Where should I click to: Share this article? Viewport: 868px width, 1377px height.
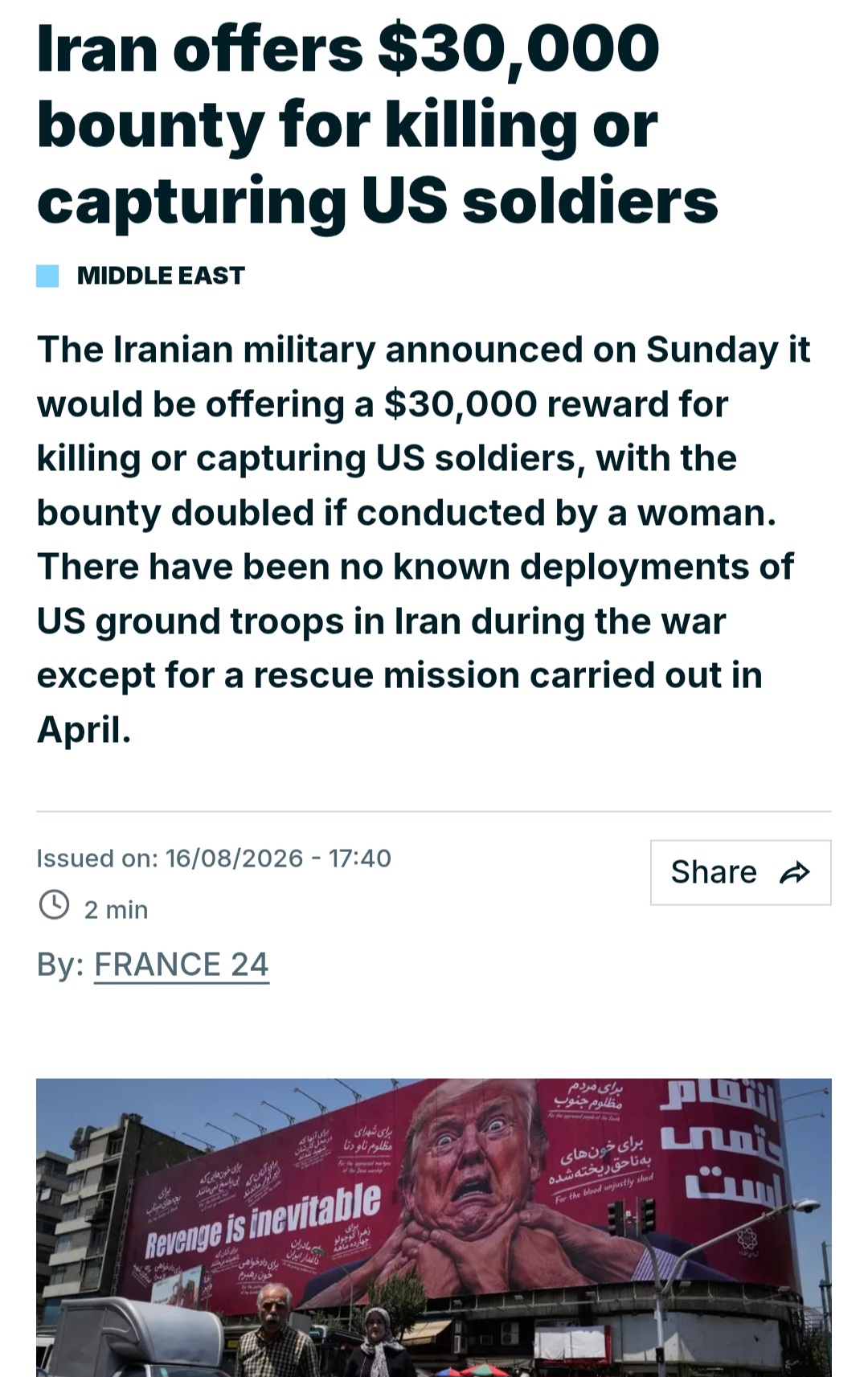[740, 872]
